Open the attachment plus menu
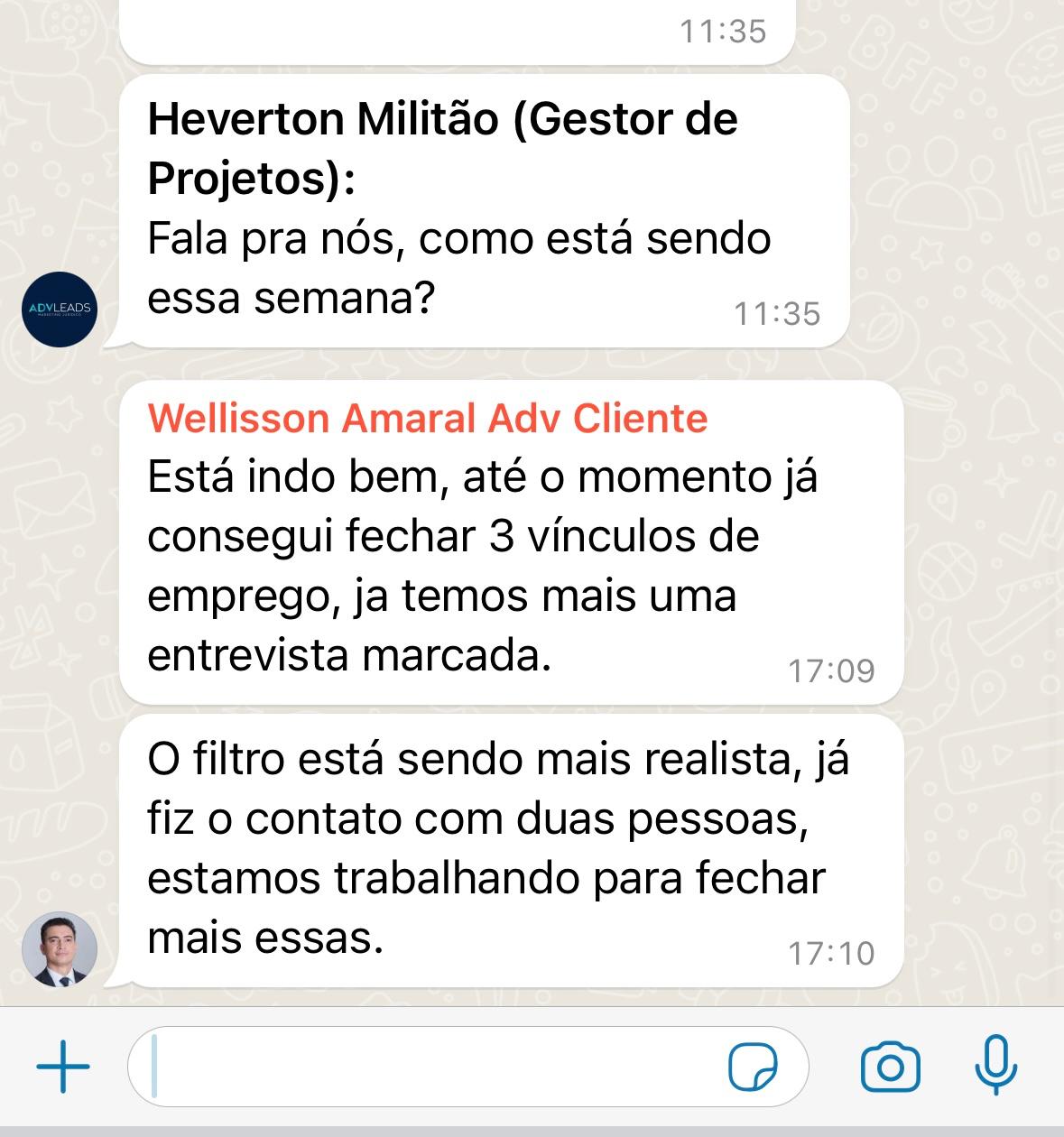The width and height of the screenshot is (1064, 1137). click(x=63, y=1068)
